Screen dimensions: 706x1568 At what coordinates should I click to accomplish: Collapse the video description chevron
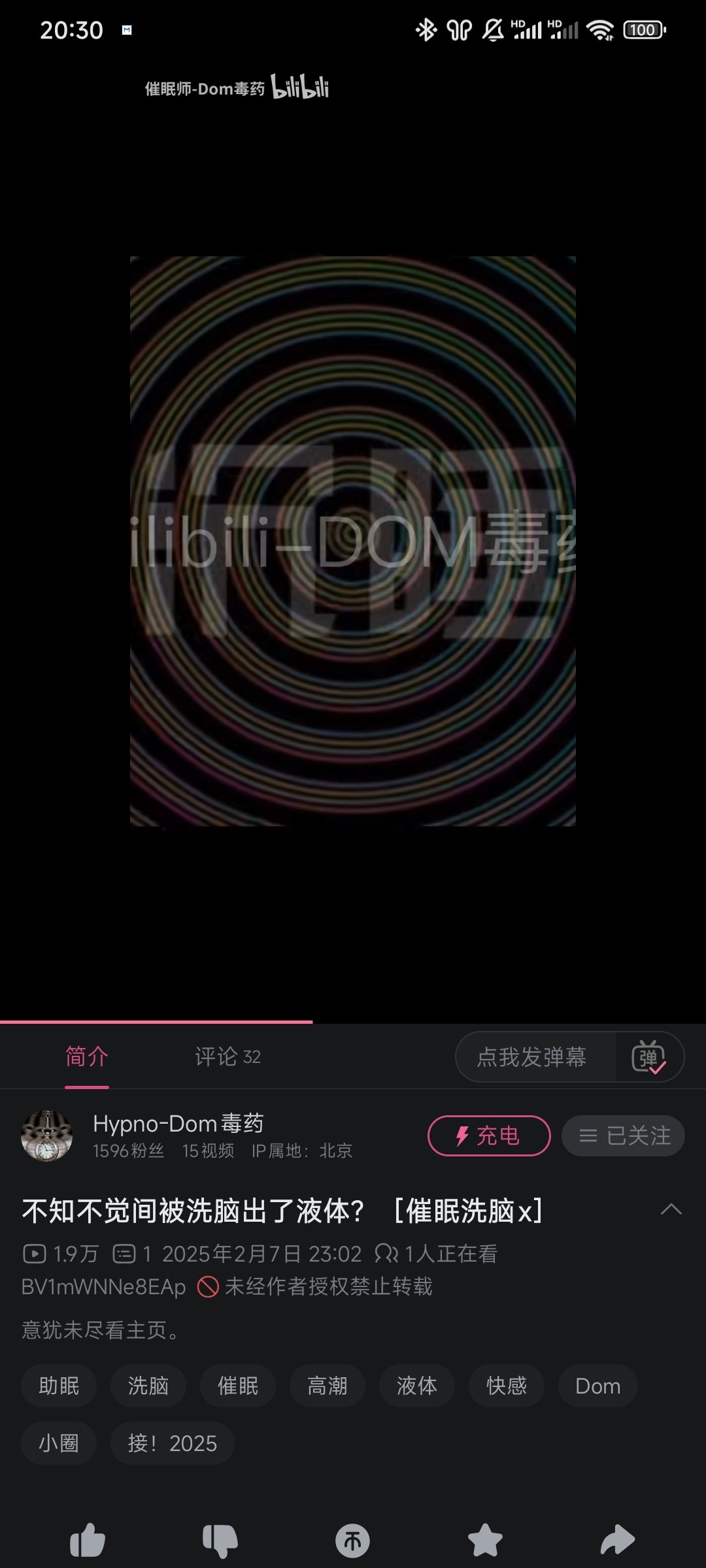[x=671, y=1210]
